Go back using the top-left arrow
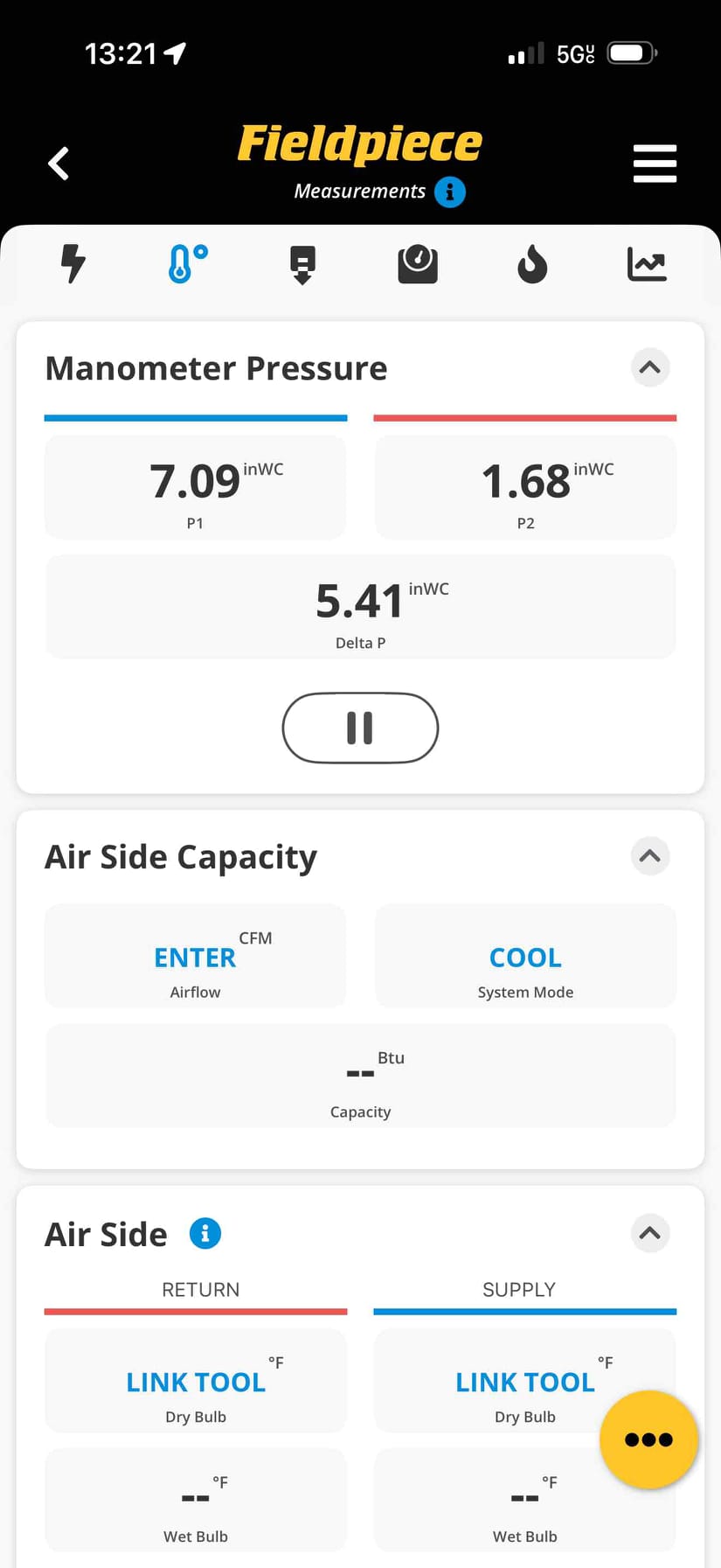Screen dimensions: 721x1568 (x=59, y=164)
